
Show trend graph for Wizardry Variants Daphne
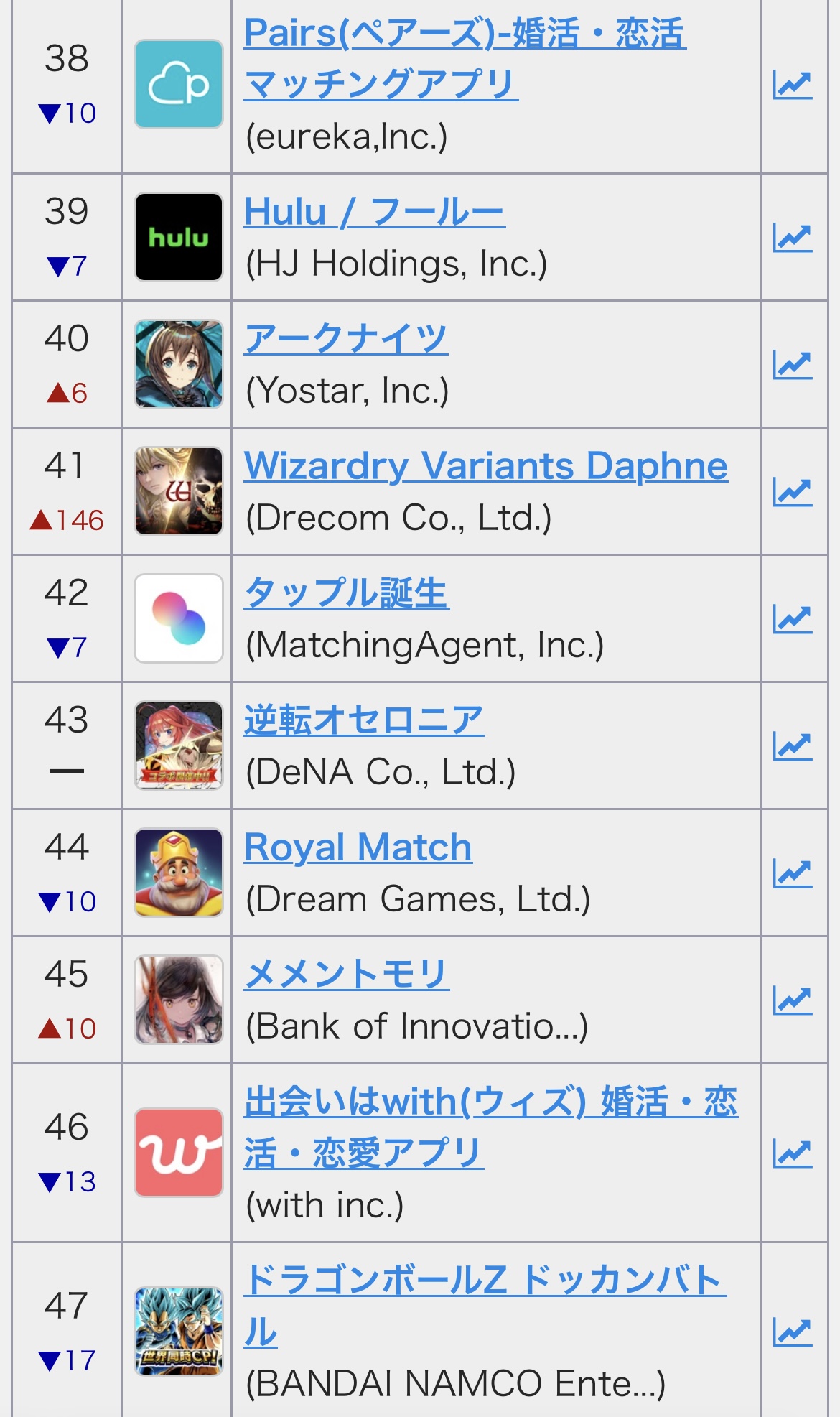coord(793,492)
